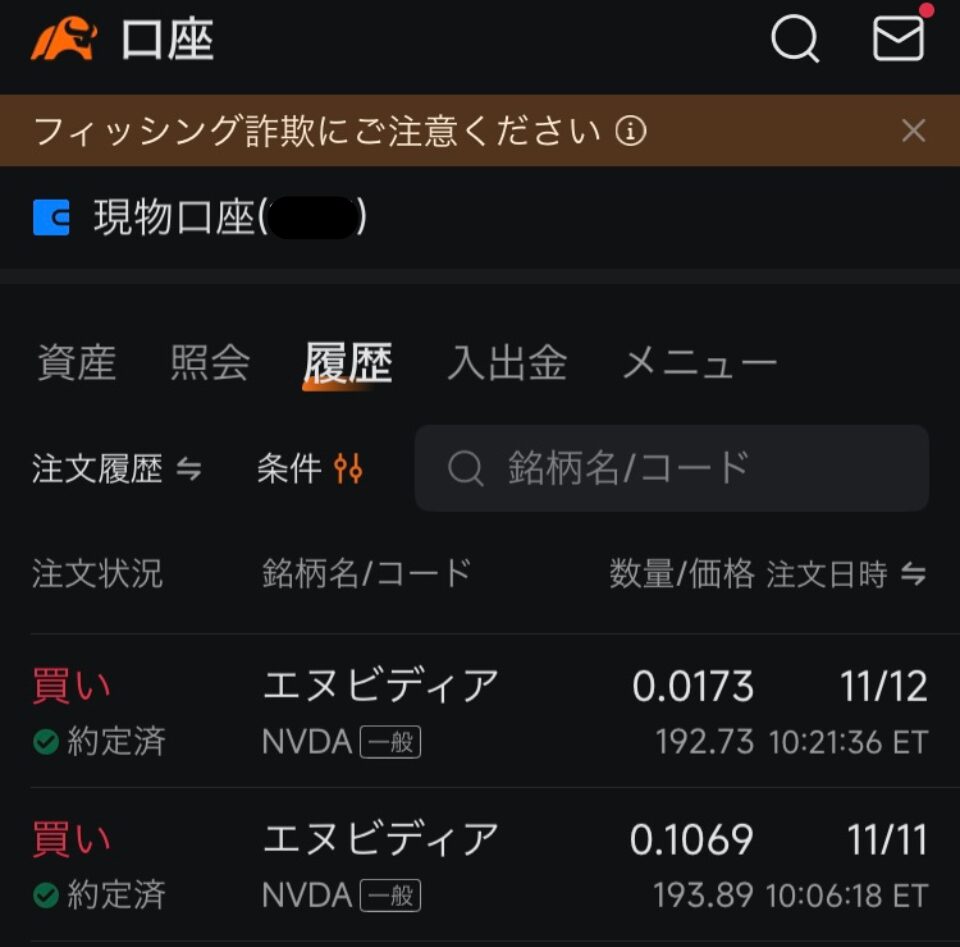The image size is (960, 947).
Task: Open the messages envelope icon
Action: pos(898,40)
